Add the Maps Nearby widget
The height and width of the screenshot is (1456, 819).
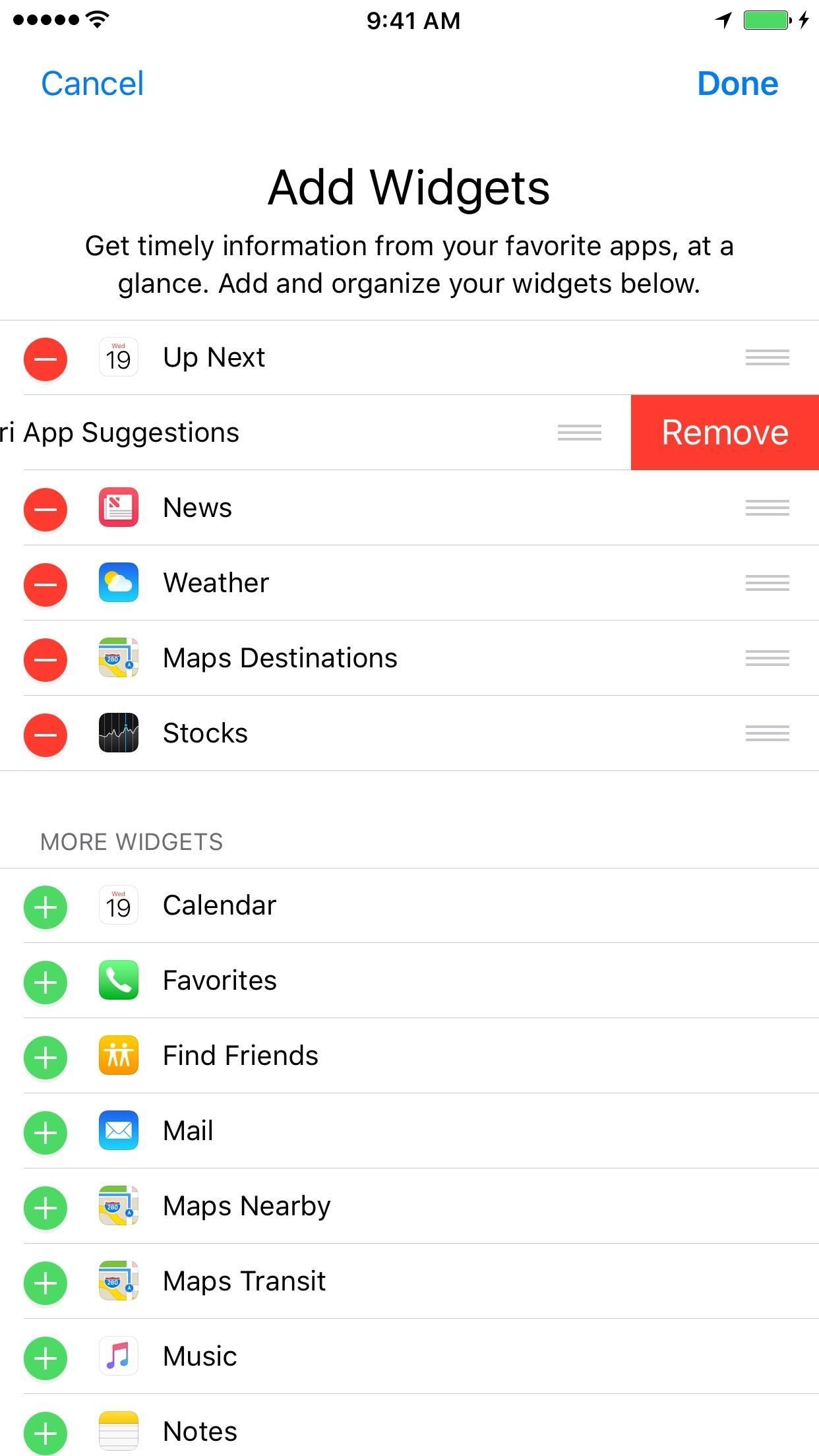pos(45,1208)
